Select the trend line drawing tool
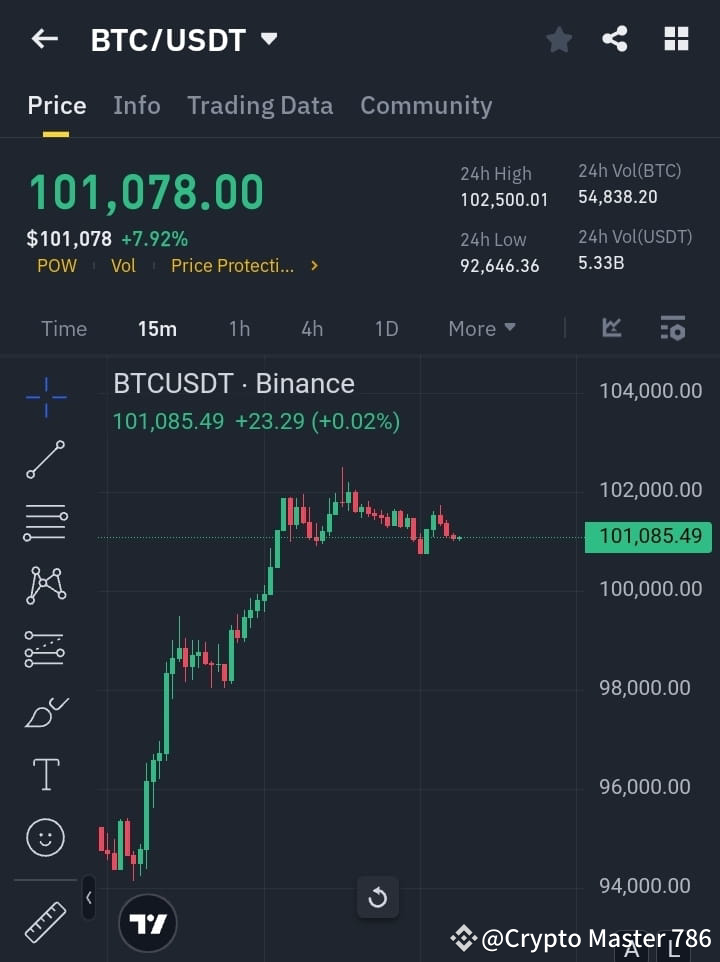Screen dimensions: 720x962 coord(45,460)
